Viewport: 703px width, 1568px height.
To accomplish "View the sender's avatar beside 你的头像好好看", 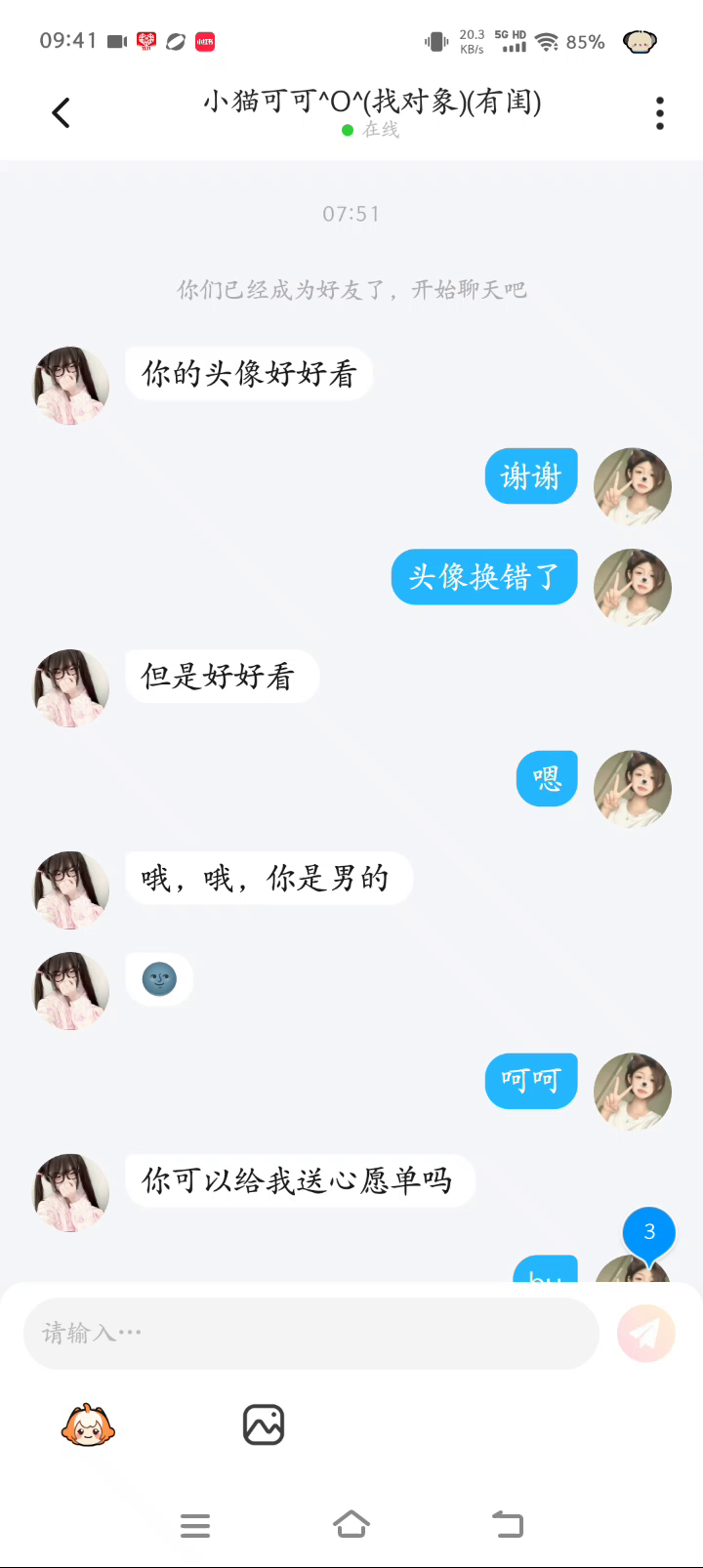I will tap(70, 385).
